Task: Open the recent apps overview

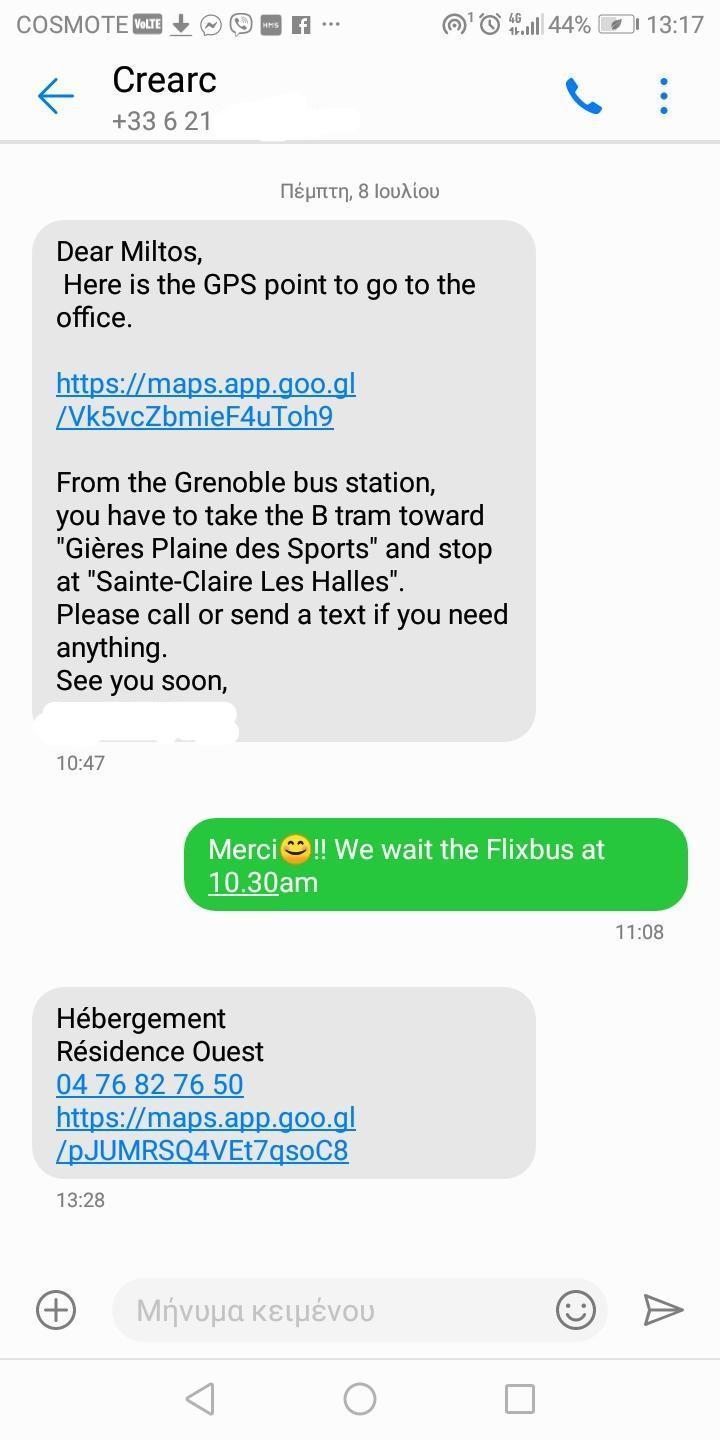Action: [520, 1398]
